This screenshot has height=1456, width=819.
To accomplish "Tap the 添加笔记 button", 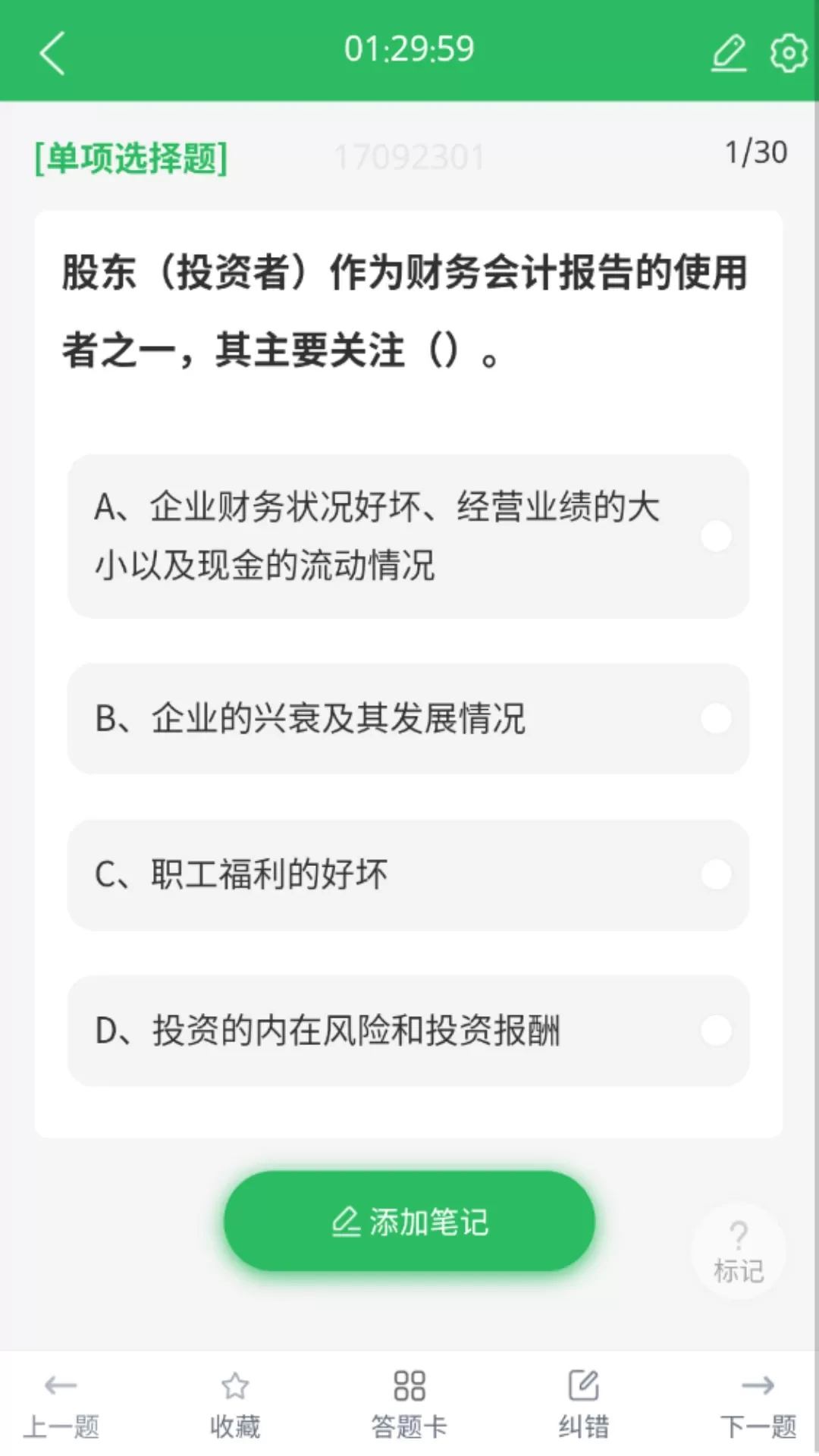I will tap(409, 1221).
